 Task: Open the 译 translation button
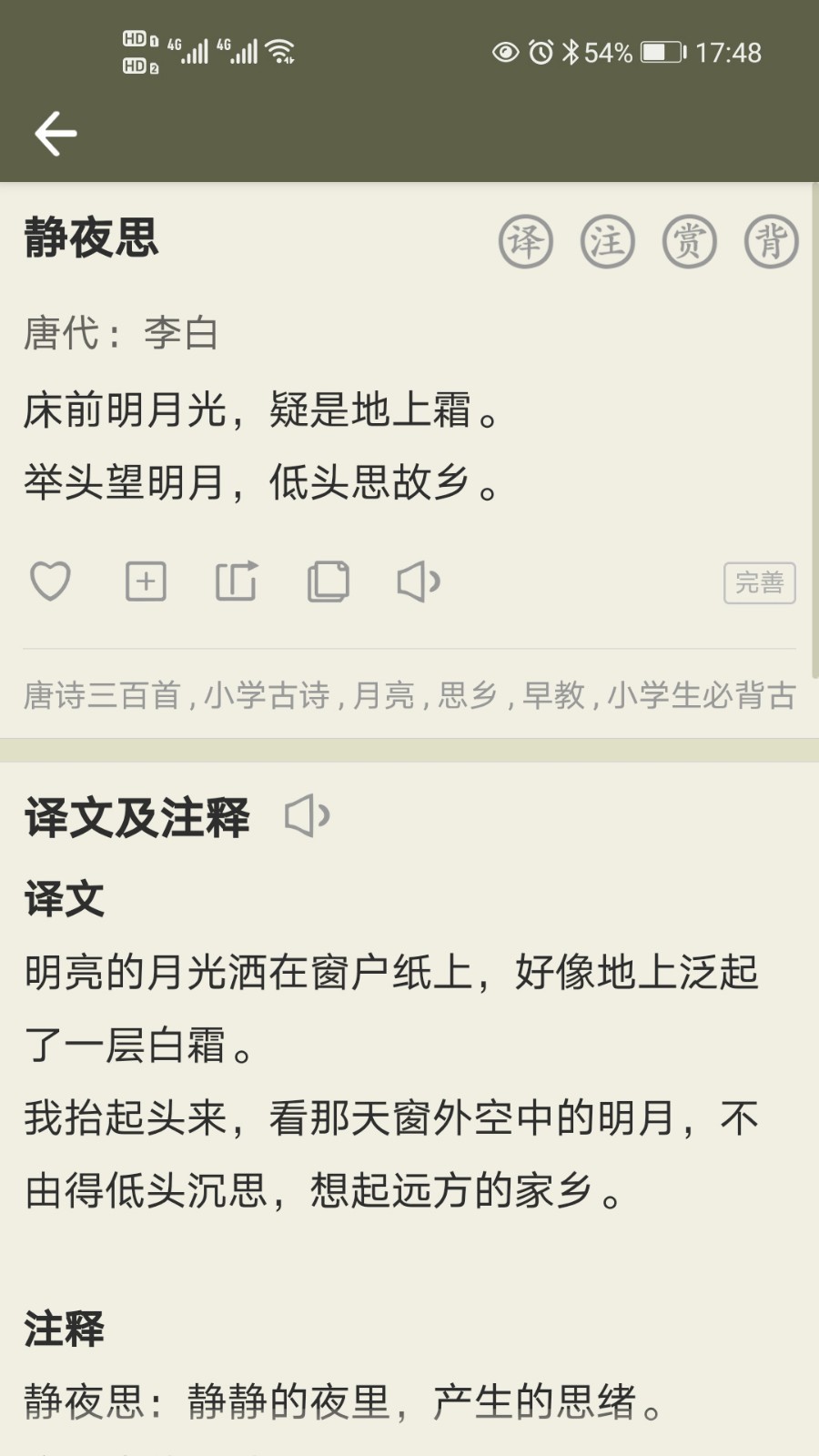click(526, 242)
